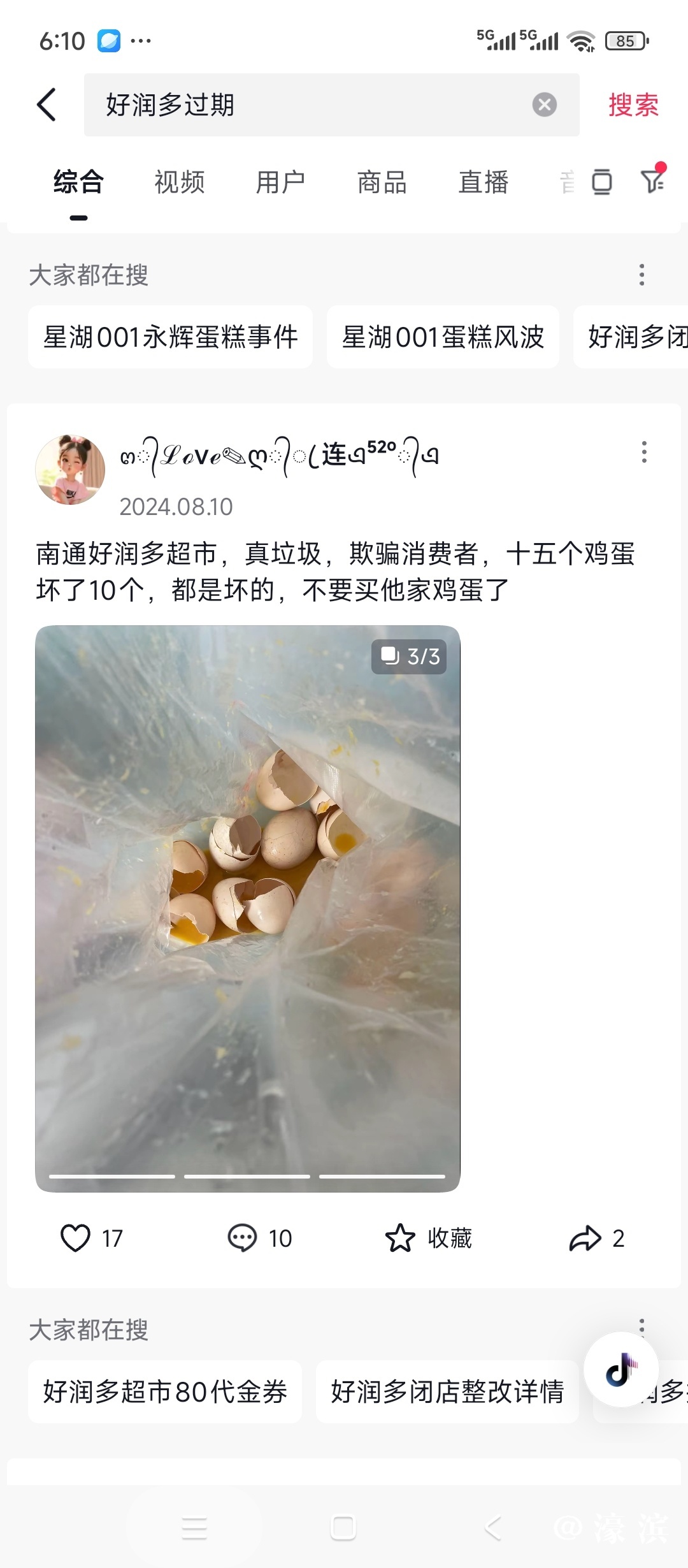This screenshot has width=688, height=1568.
Task: Search suggestion 星湖001永辉蛋糕事件
Action: [x=170, y=337]
